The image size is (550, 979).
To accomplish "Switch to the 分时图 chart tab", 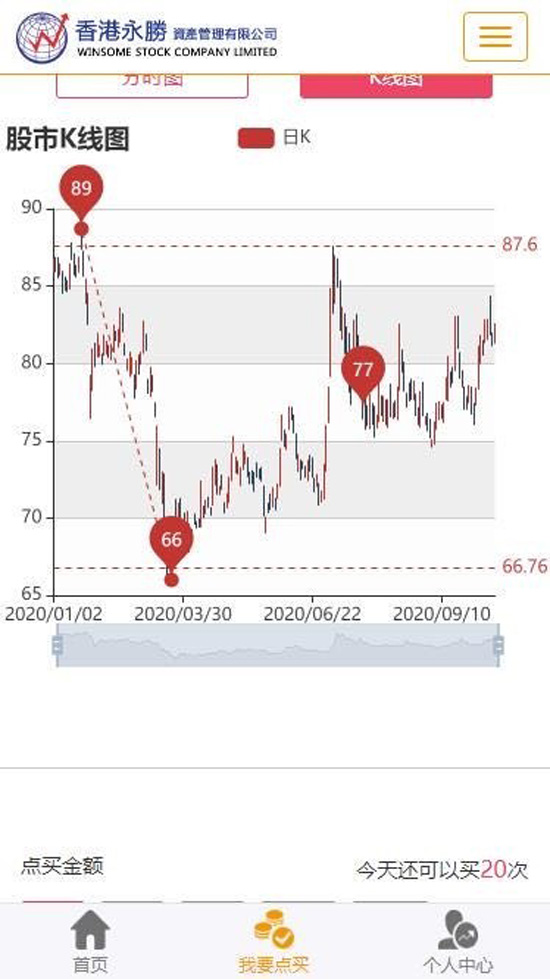I will (x=152, y=86).
